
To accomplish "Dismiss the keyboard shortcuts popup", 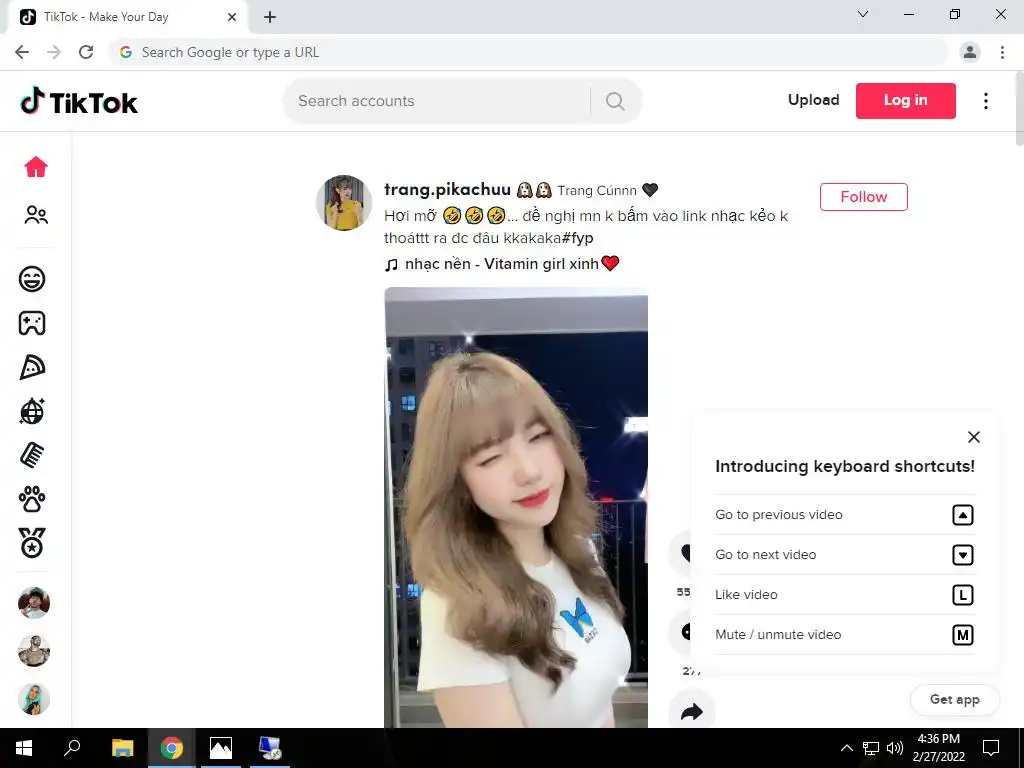I will click(974, 437).
